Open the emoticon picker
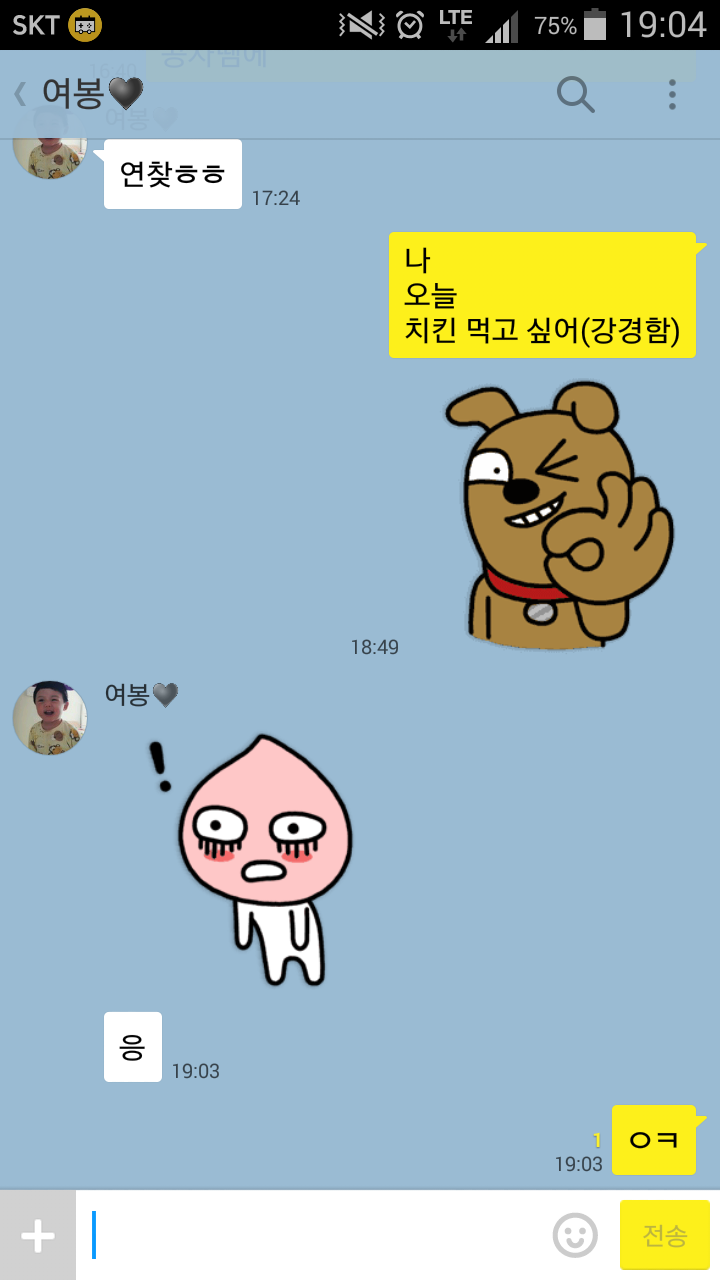 coord(575,1236)
